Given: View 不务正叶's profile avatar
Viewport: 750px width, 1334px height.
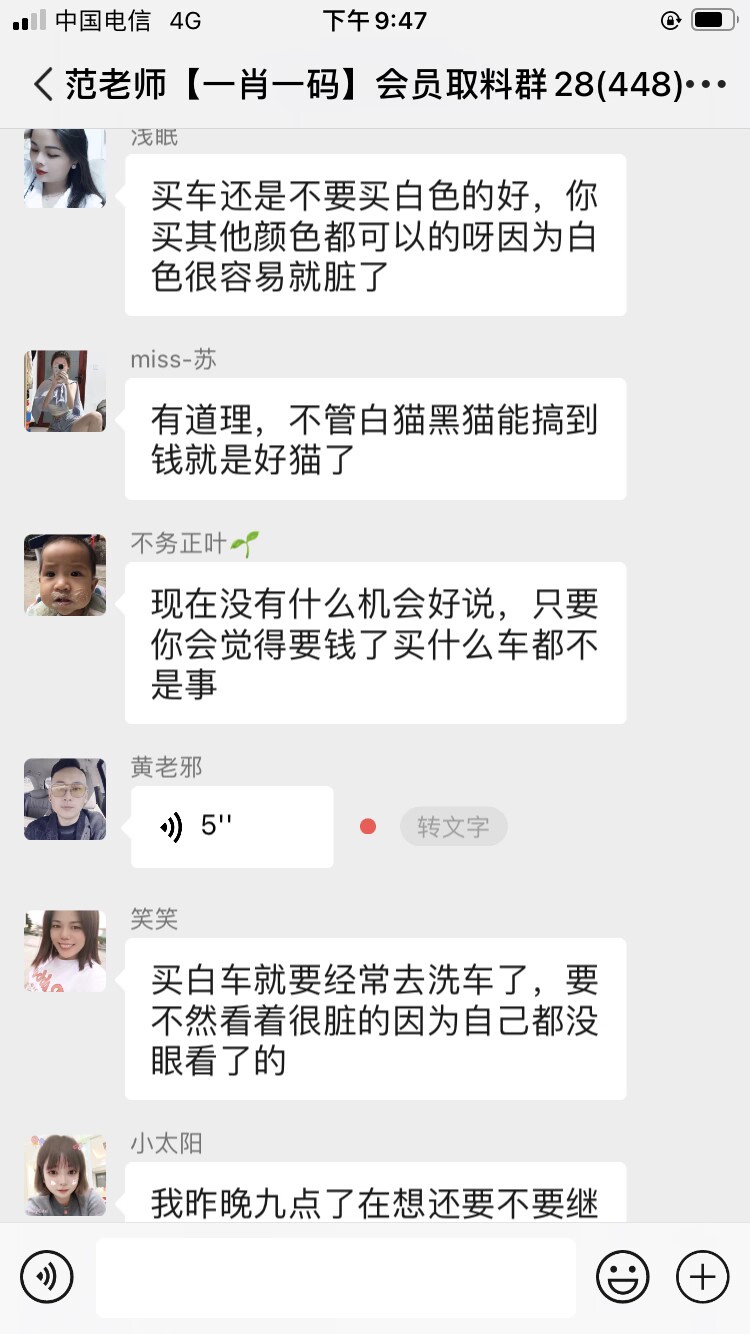Looking at the screenshot, I should pos(65,575).
